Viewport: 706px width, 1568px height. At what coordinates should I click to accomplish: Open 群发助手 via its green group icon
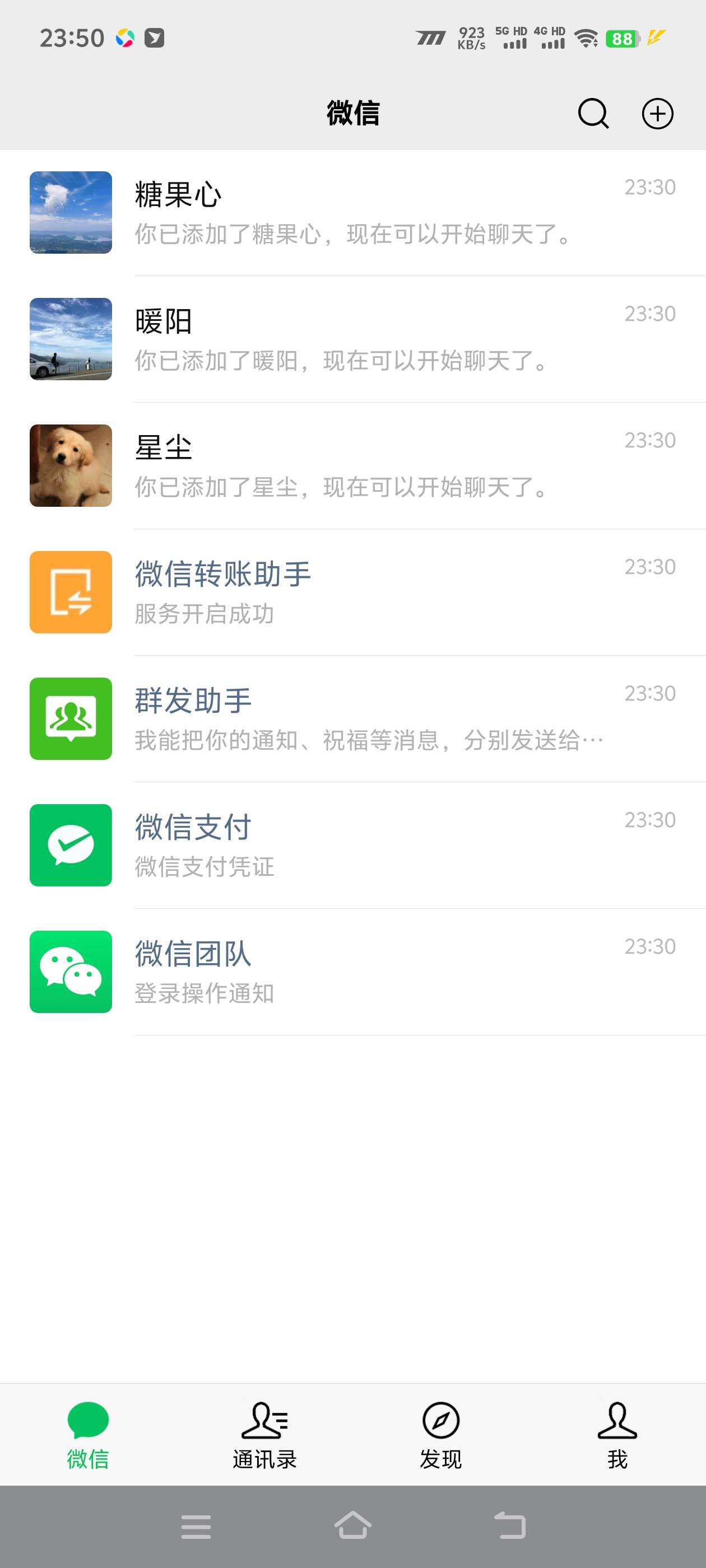70,718
